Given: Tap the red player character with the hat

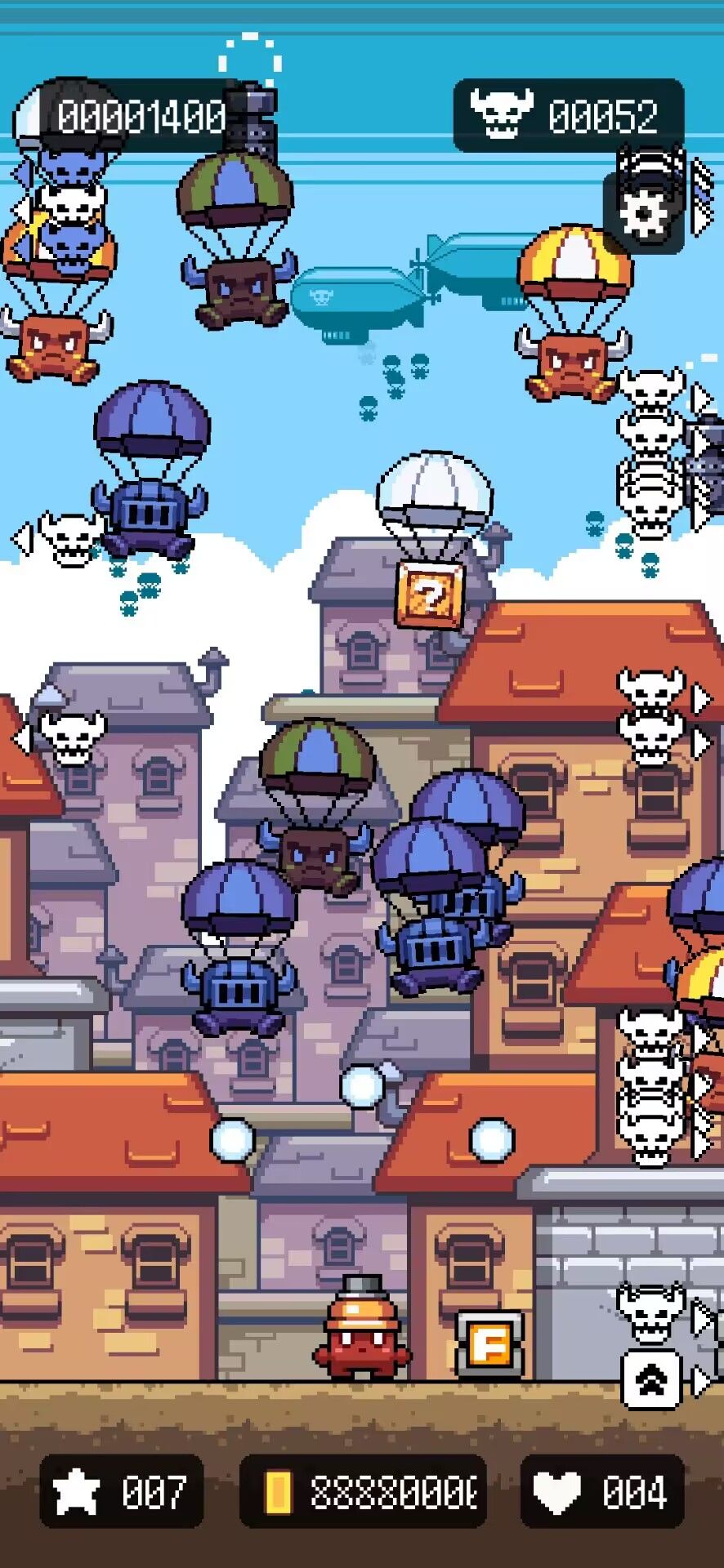Looking at the screenshot, I should coord(362,1339).
